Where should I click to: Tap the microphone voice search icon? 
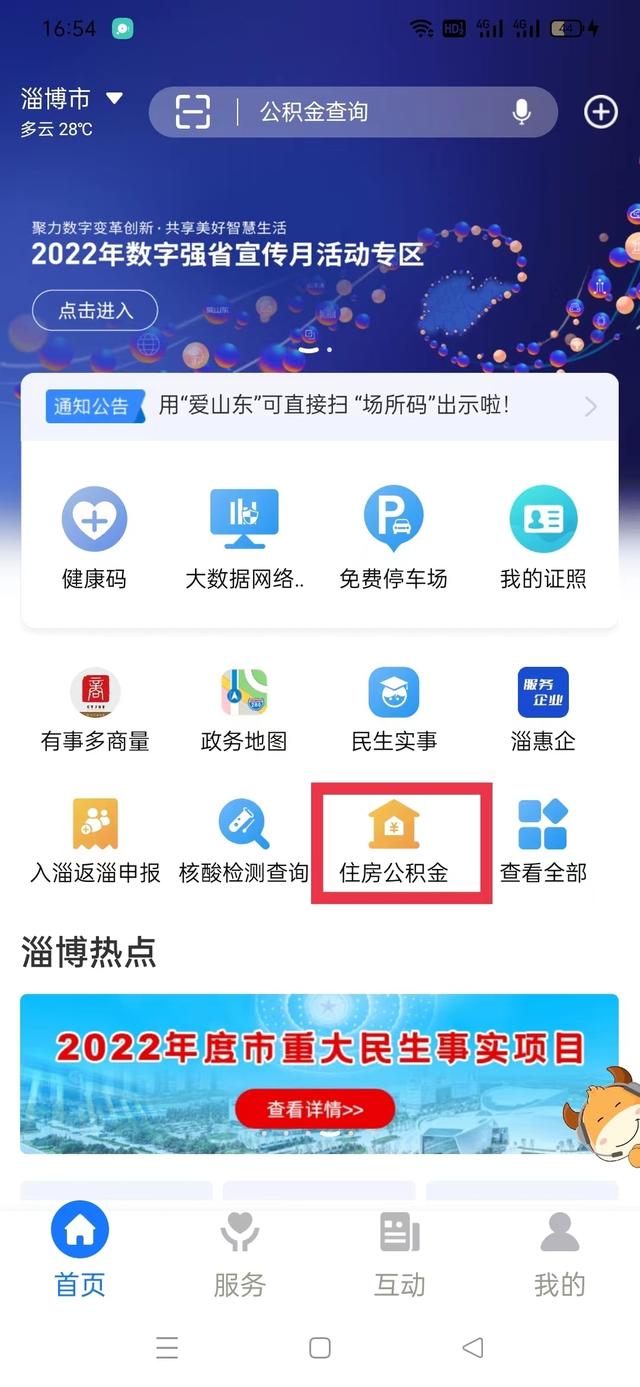tap(521, 112)
